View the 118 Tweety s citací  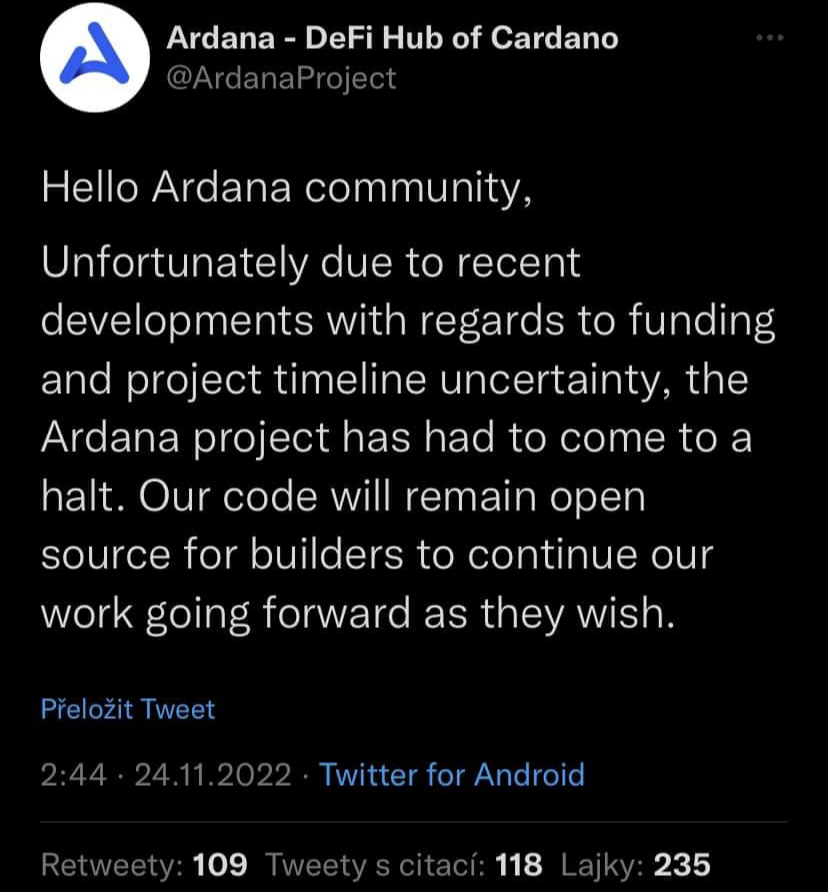coord(405,864)
